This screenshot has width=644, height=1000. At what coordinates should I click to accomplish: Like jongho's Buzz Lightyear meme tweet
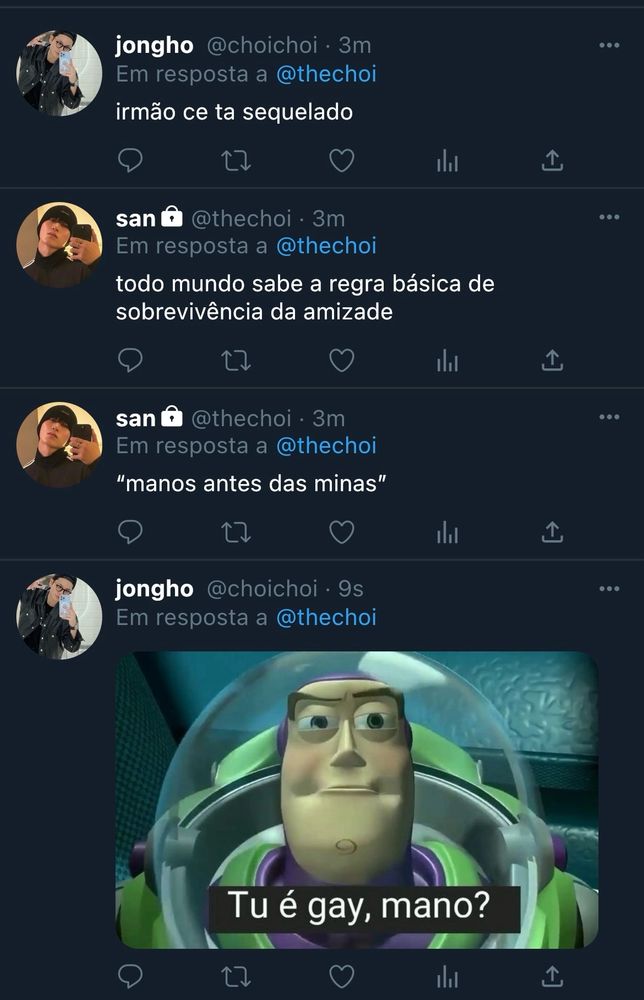coord(342,976)
